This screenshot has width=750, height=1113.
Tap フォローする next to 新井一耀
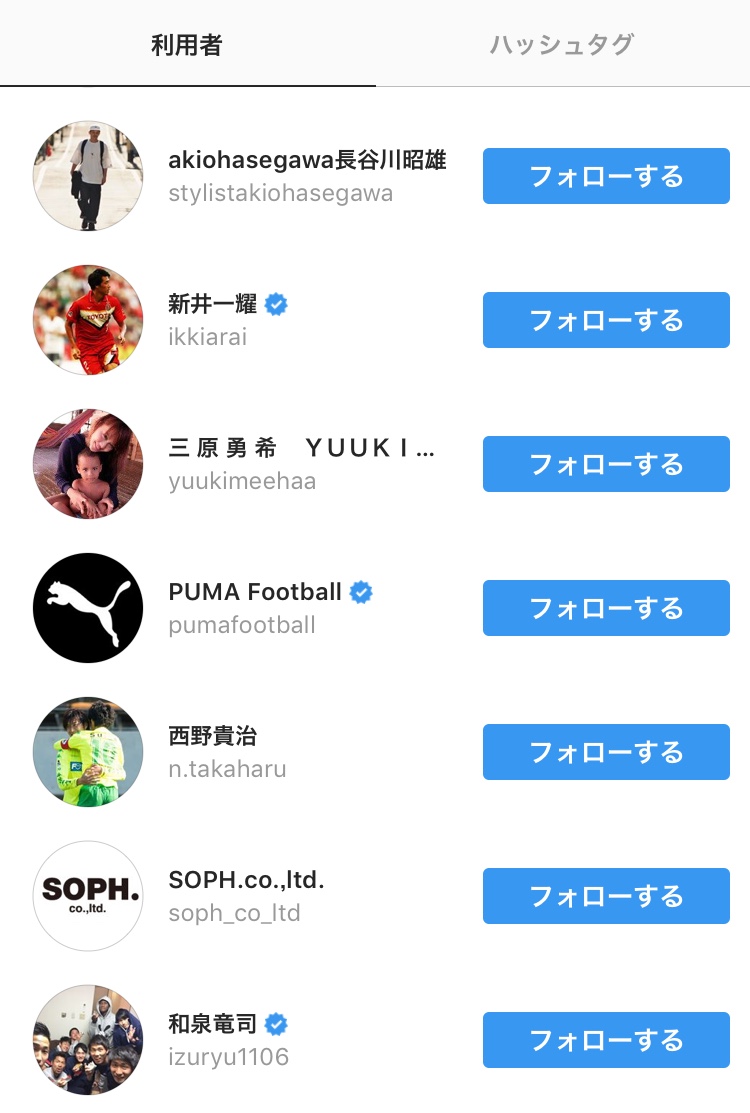coord(606,320)
